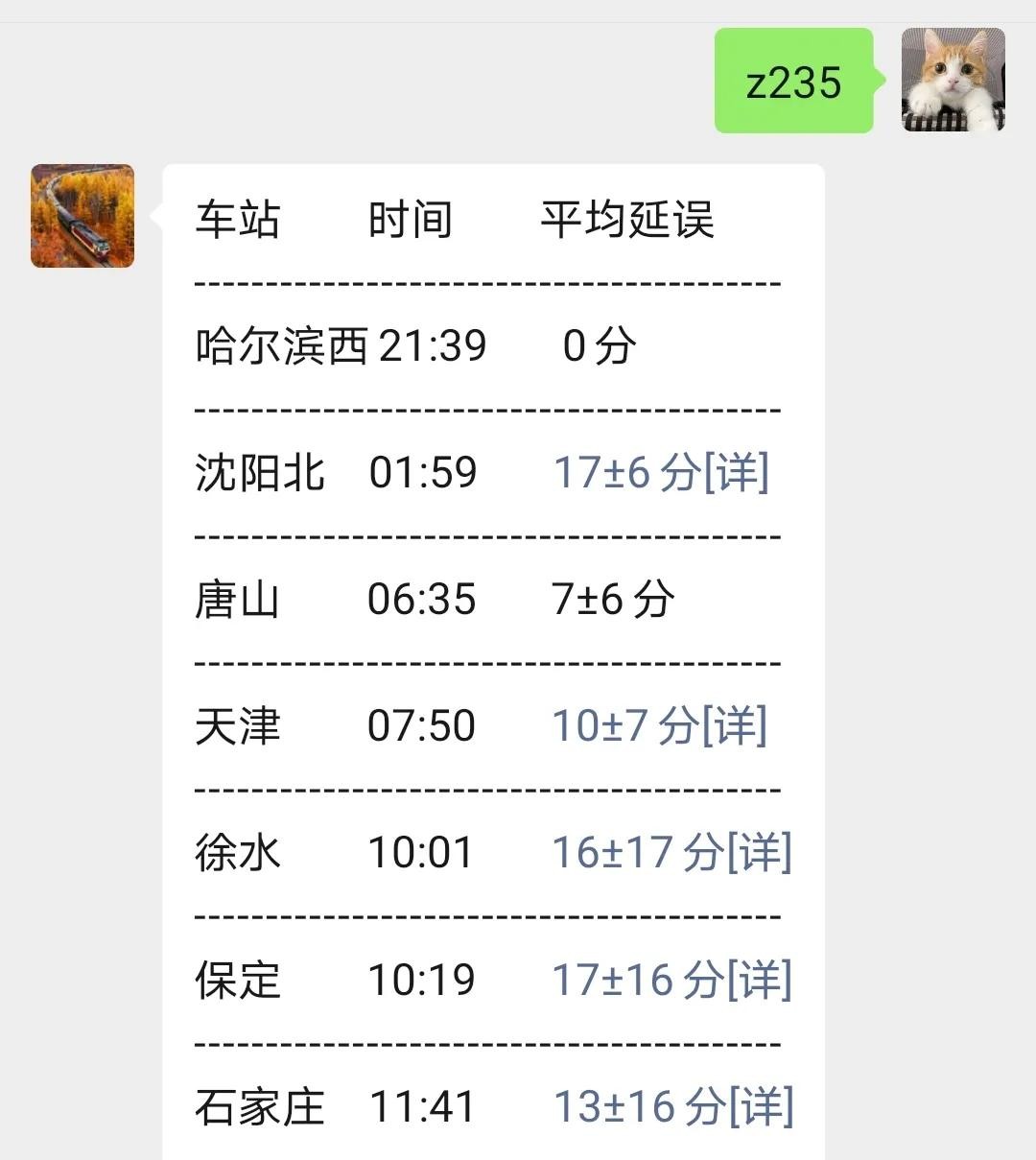The image size is (1036, 1160).
Task: Open delay details for 天津 station
Action: (734, 725)
